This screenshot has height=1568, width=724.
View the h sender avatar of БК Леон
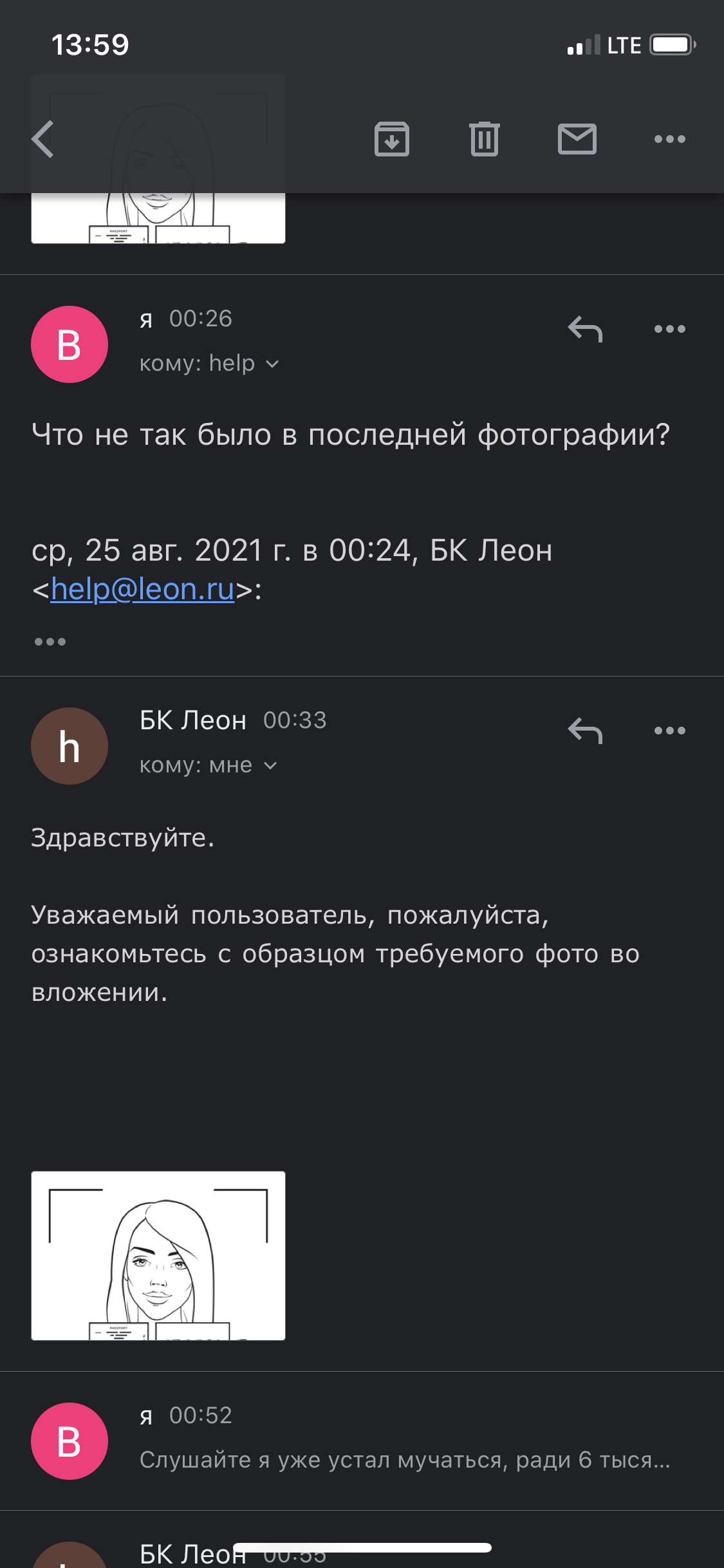[70, 746]
